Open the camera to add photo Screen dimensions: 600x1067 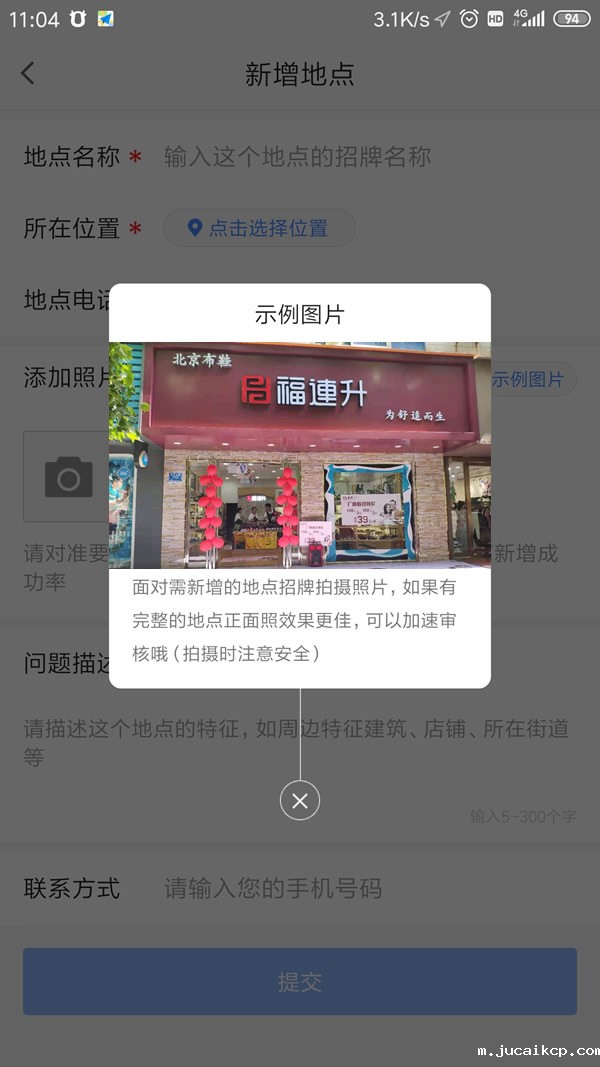[67, 477]
